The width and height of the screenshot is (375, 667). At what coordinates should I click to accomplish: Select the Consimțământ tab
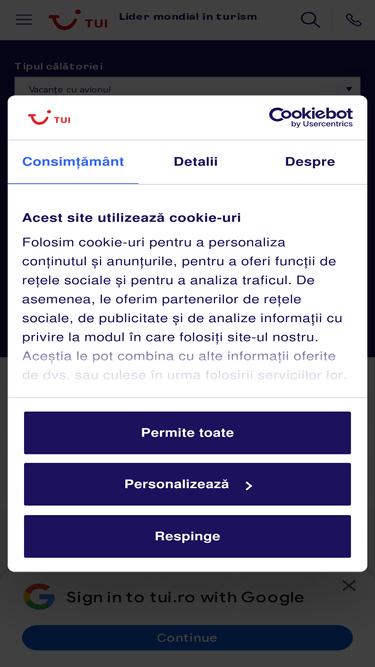(73, 162)
